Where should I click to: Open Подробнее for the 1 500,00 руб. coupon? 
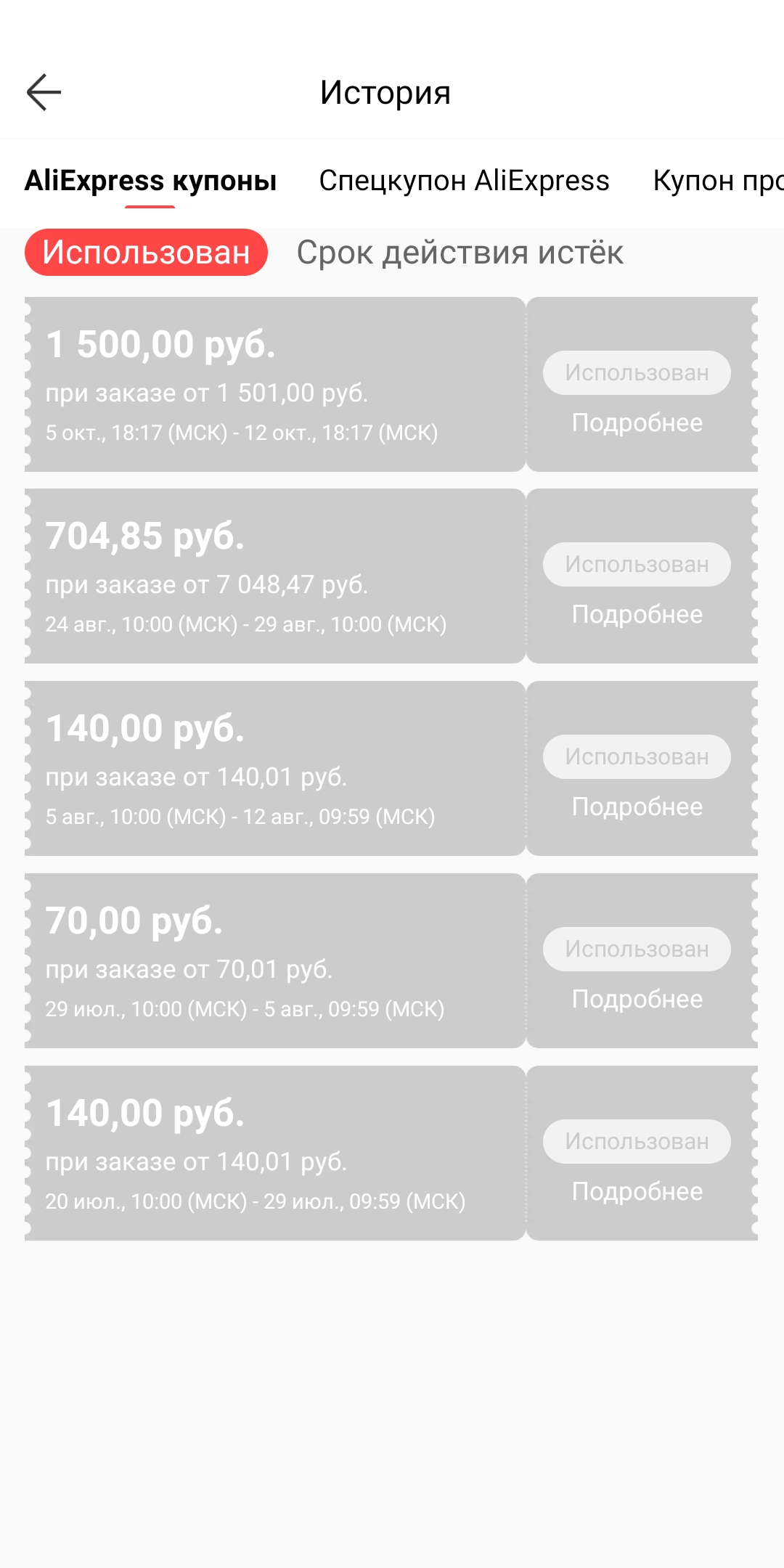637,422
